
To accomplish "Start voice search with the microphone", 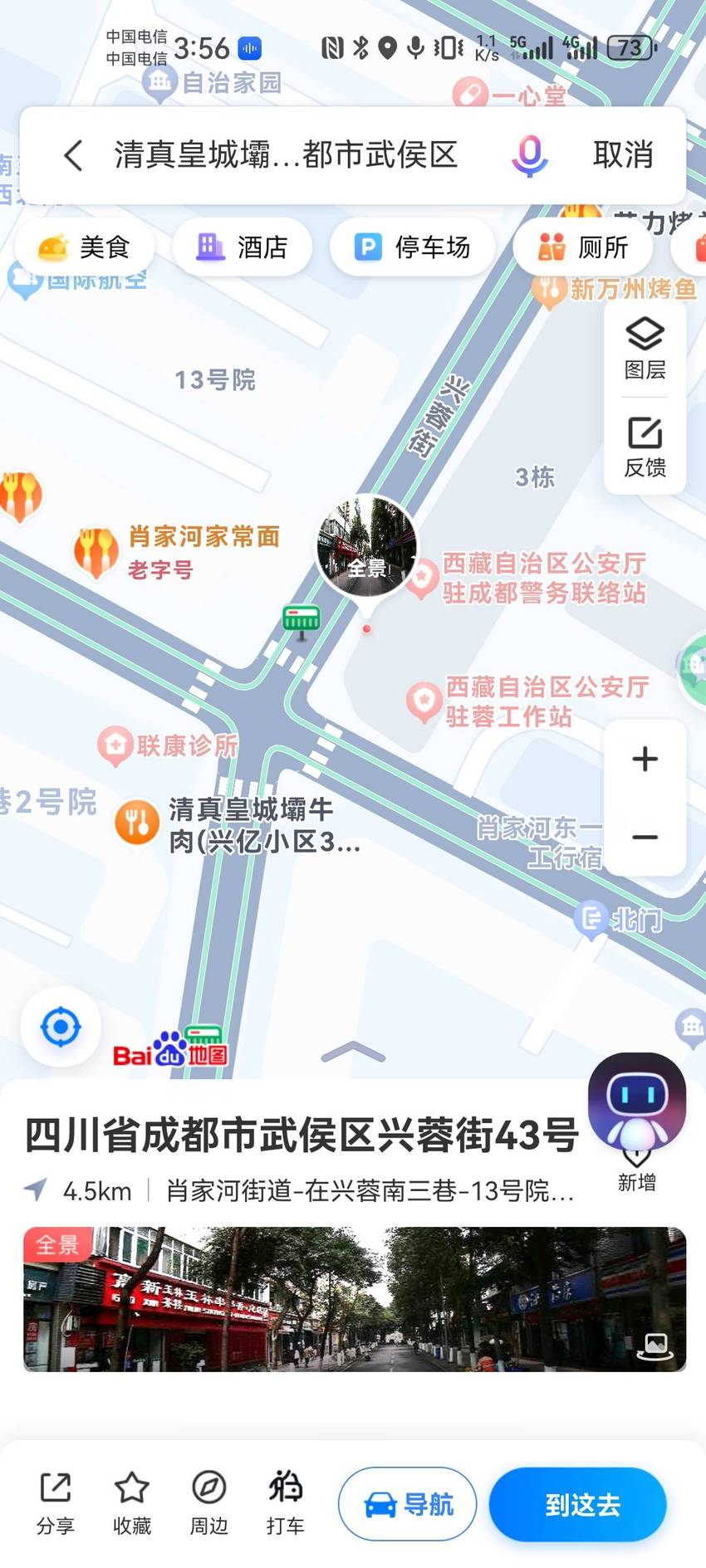I will pos(530,155).
